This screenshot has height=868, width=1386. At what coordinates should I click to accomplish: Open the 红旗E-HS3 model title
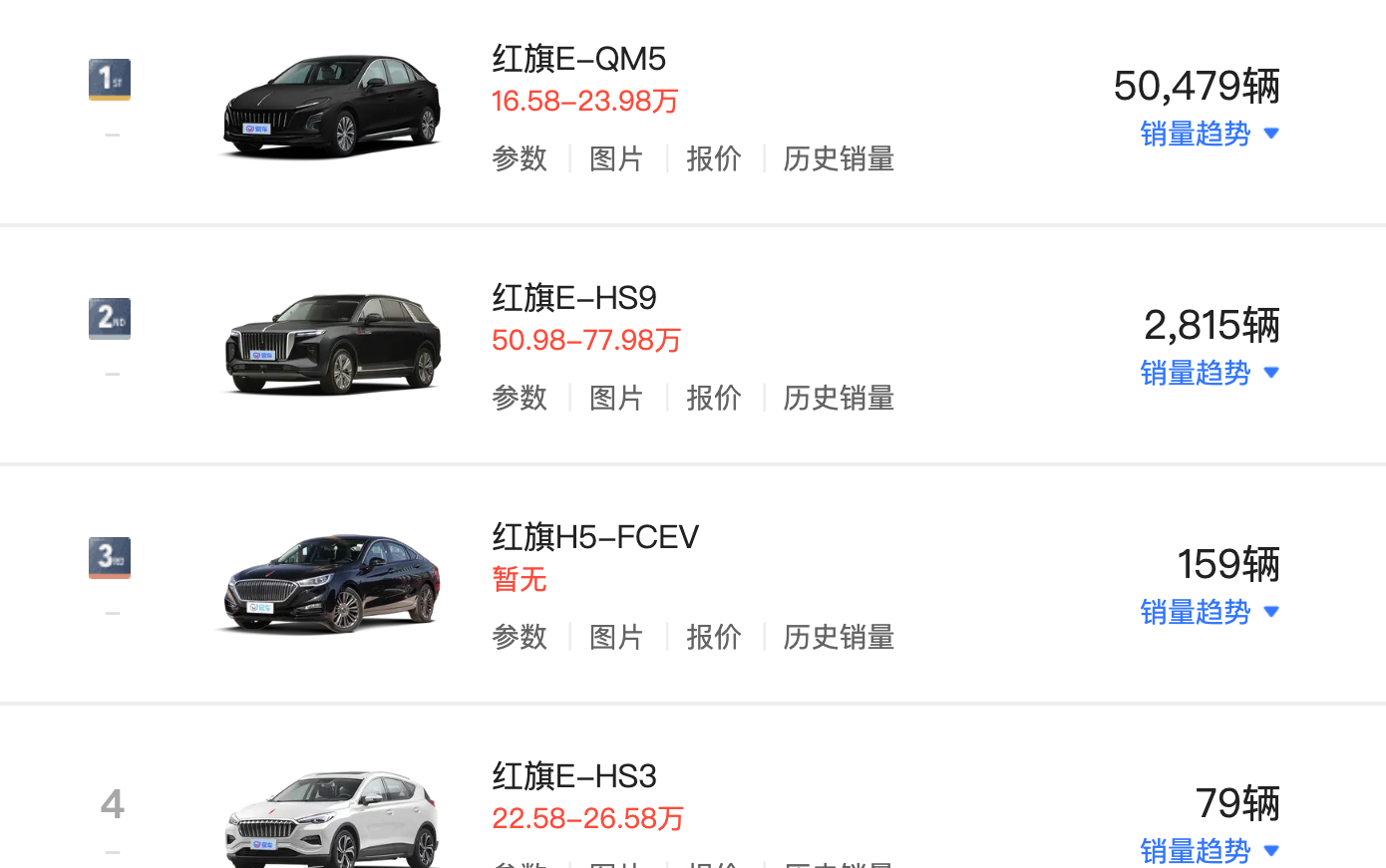click(x=574, y=775)
